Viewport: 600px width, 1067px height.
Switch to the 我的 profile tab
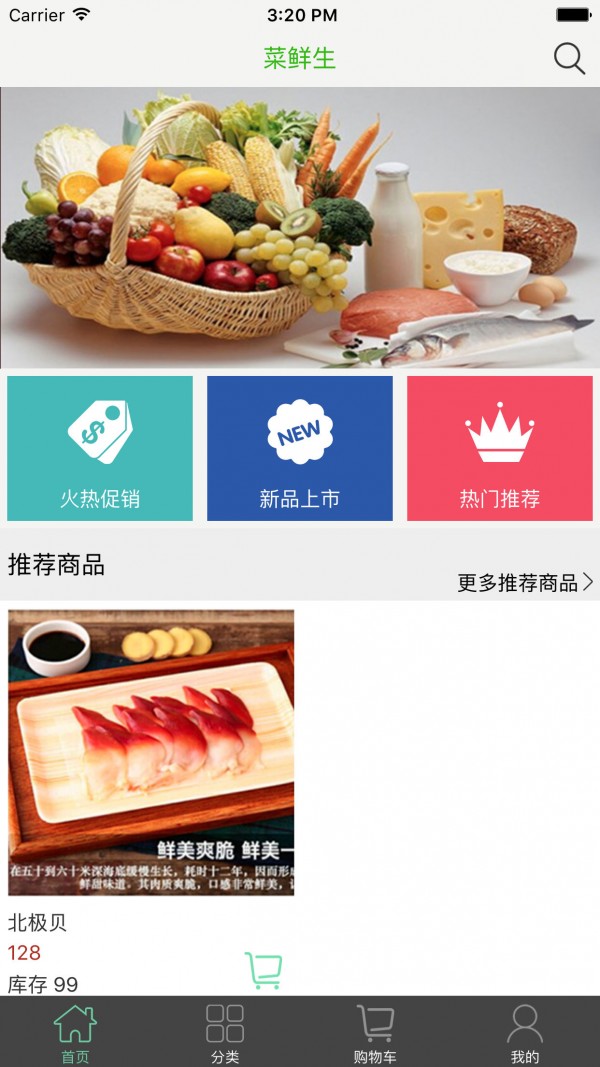(x=525, y=1032)
